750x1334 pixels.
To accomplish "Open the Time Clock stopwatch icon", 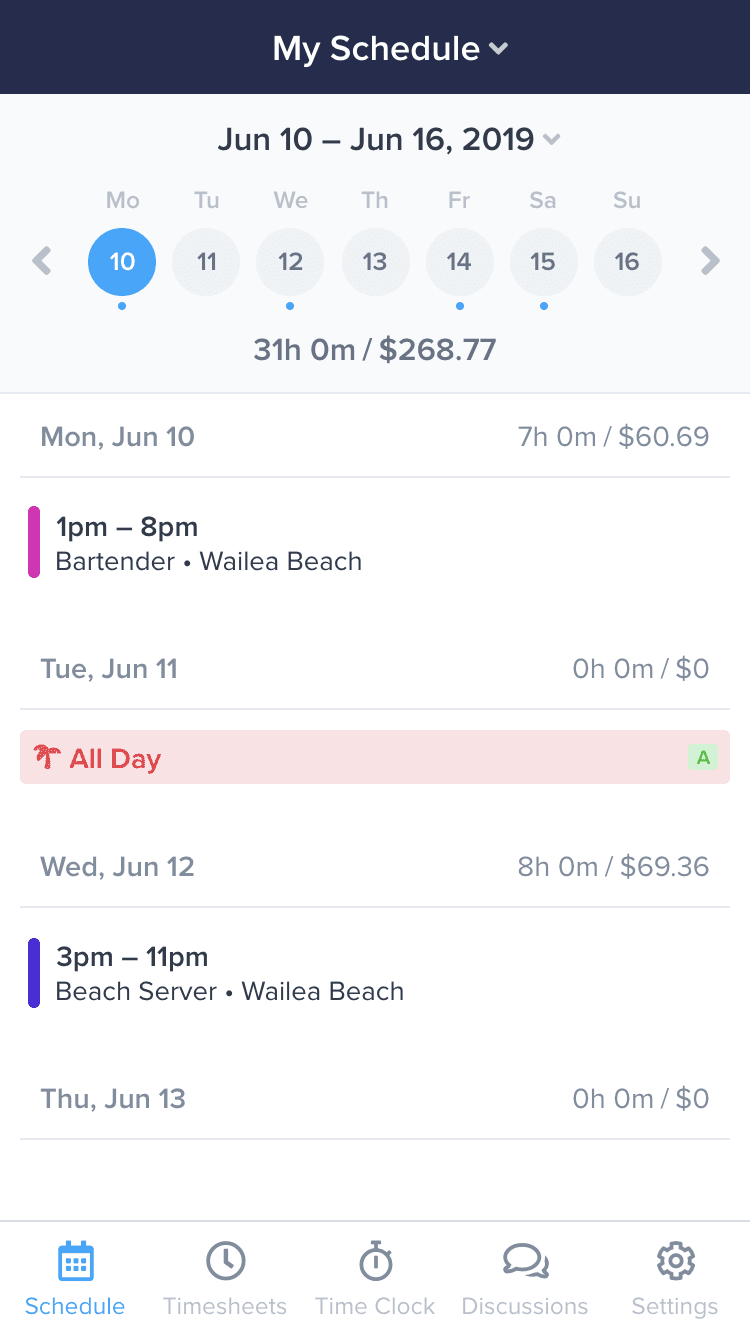I will (375, 1261).
